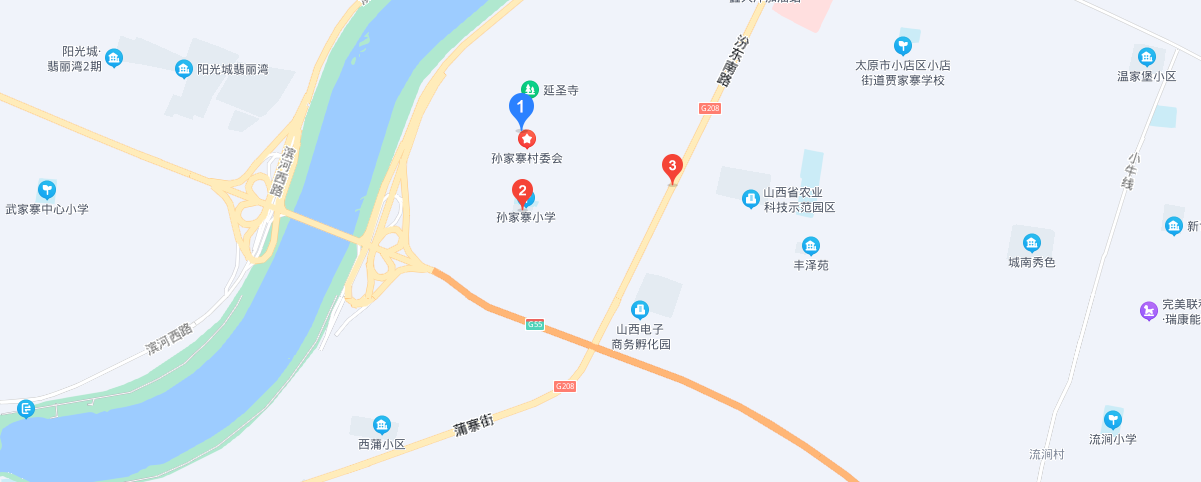The width and height of the screenshot is (1201, 482).
Task: Select the red map marker numbered 2
Action: [x=521, y=191]
